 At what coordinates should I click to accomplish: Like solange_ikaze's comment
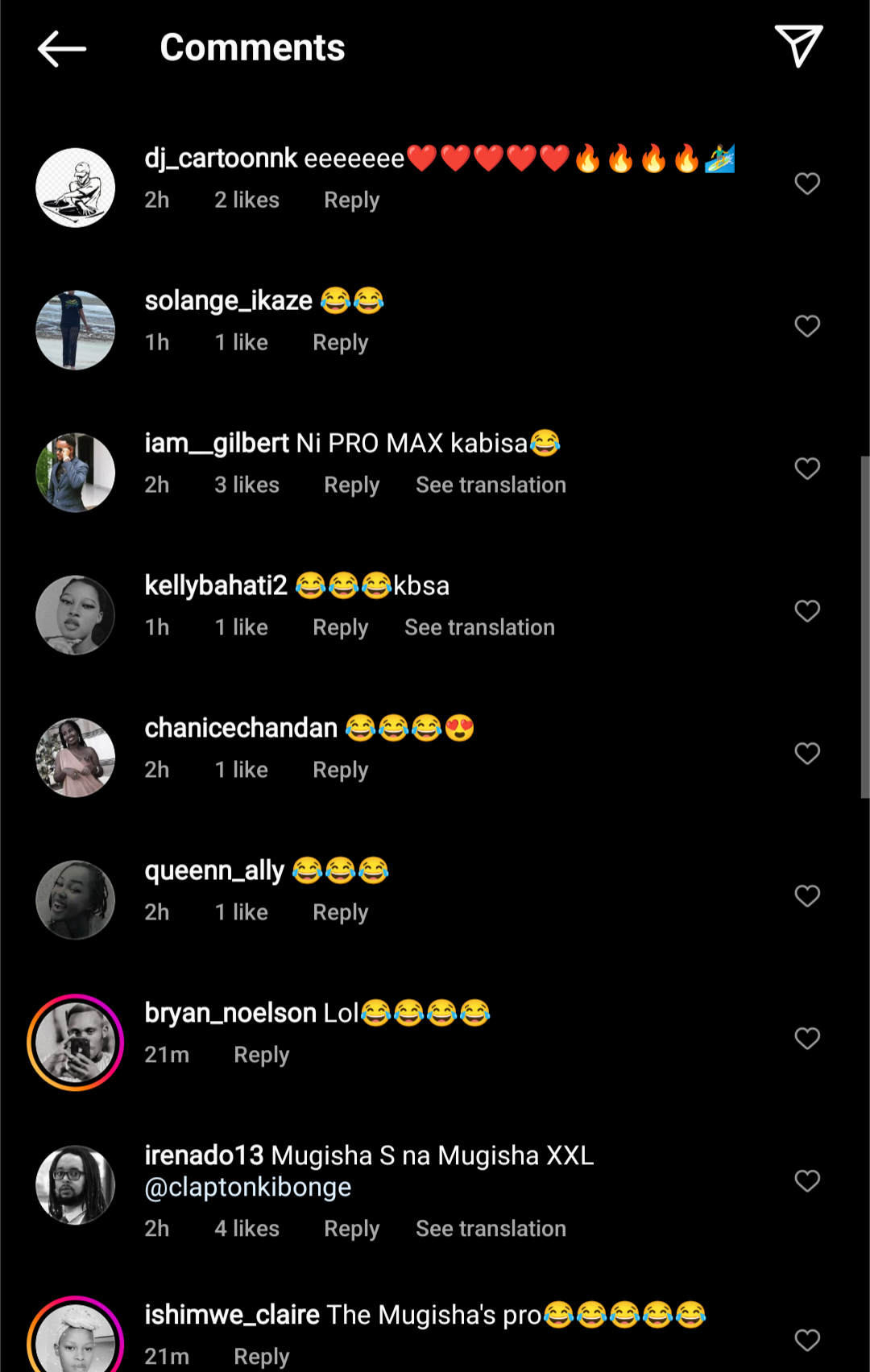pyautogui.click(x=806, y=326)
